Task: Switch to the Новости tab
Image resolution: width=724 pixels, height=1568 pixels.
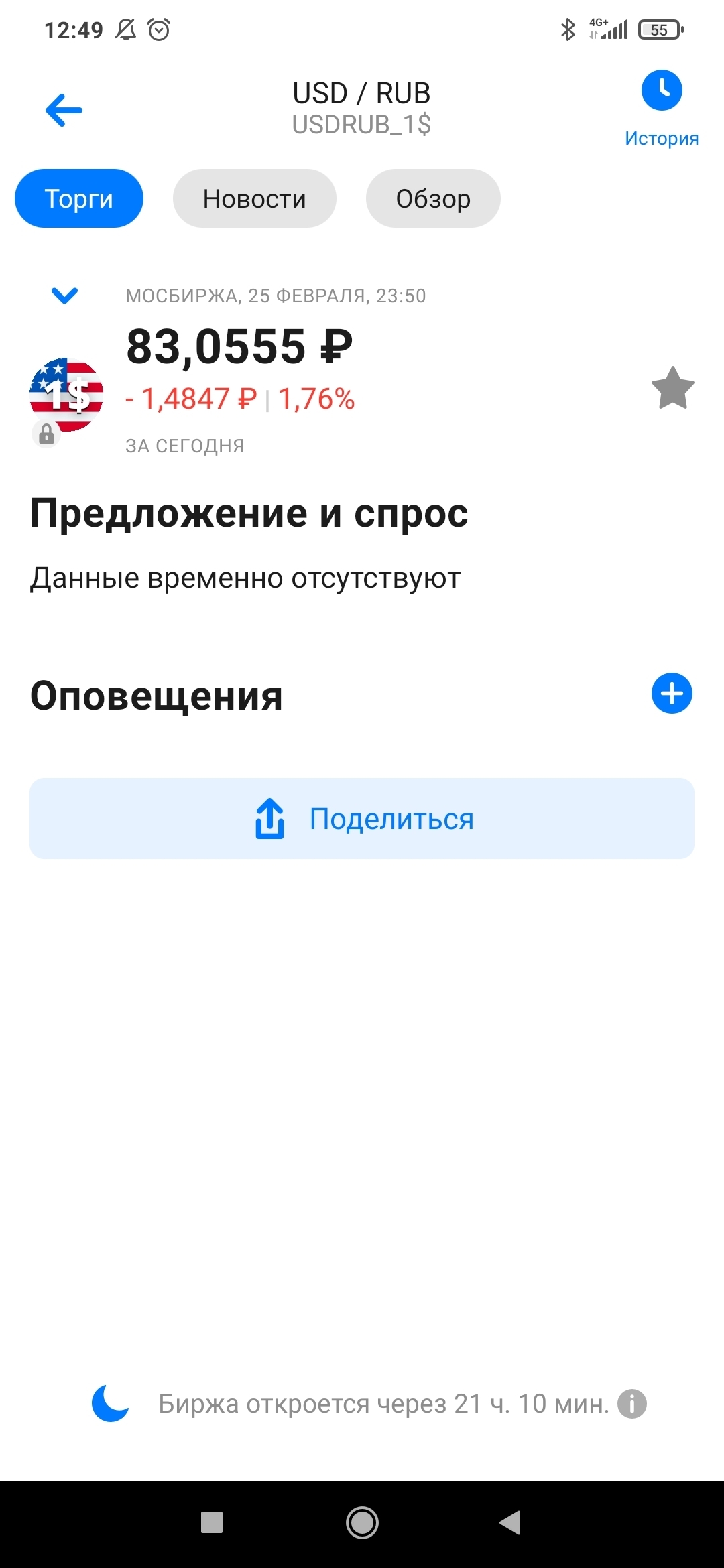Action: [x=254, y=198]
